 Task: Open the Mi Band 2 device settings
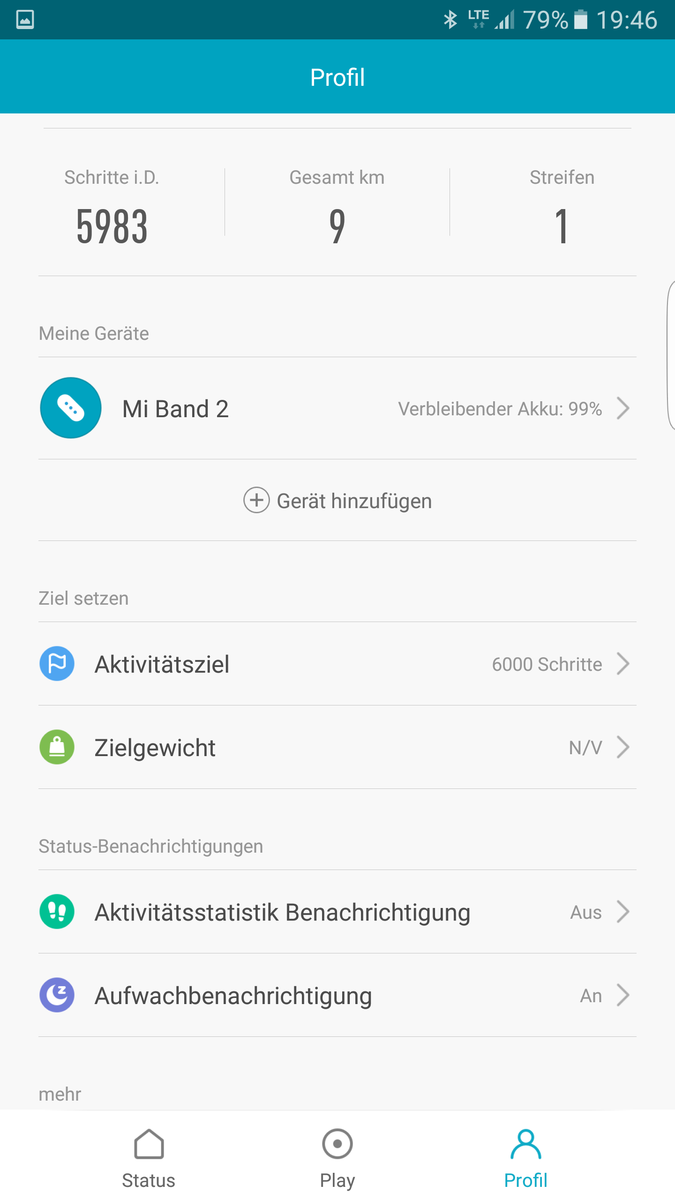click(337, 408)
